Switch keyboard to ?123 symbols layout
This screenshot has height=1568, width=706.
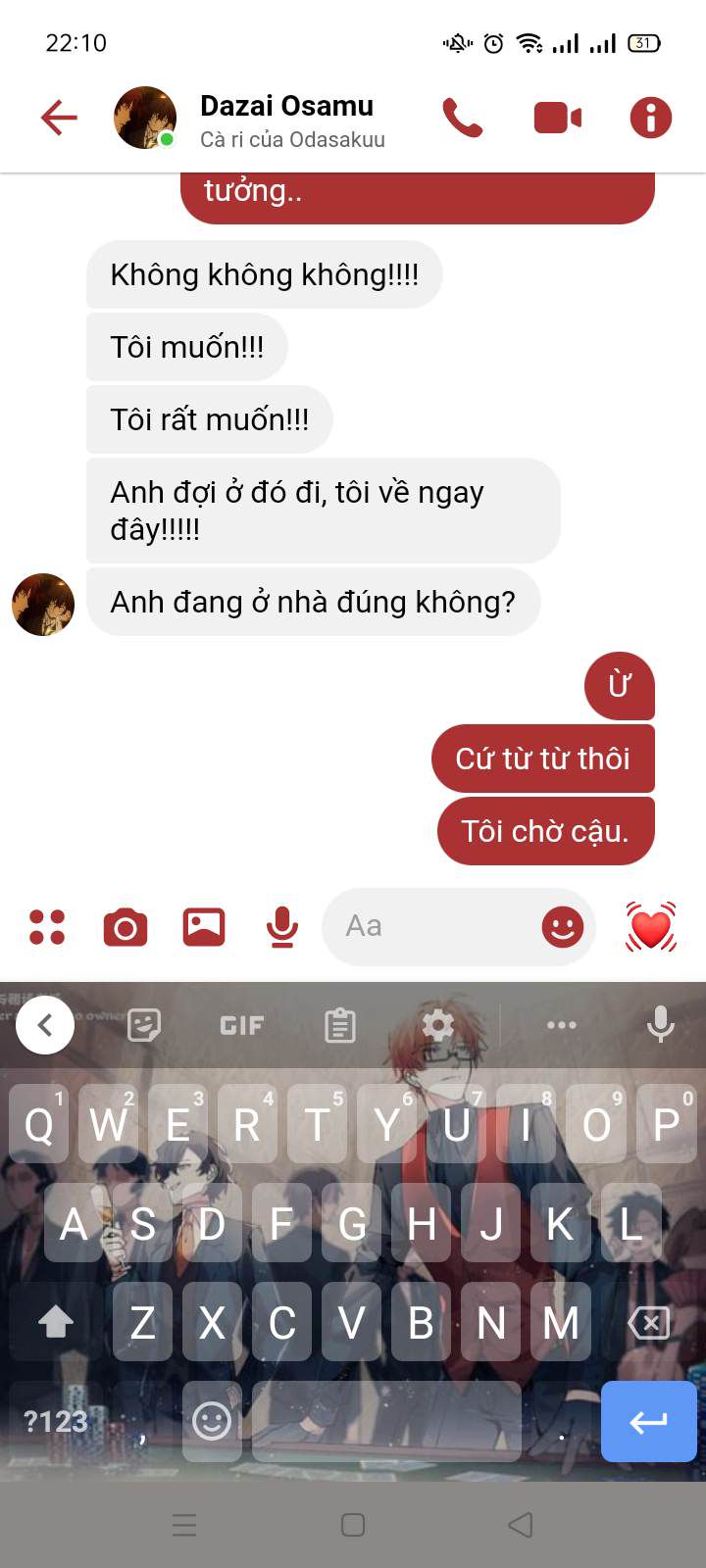[x=55, y=1421]
